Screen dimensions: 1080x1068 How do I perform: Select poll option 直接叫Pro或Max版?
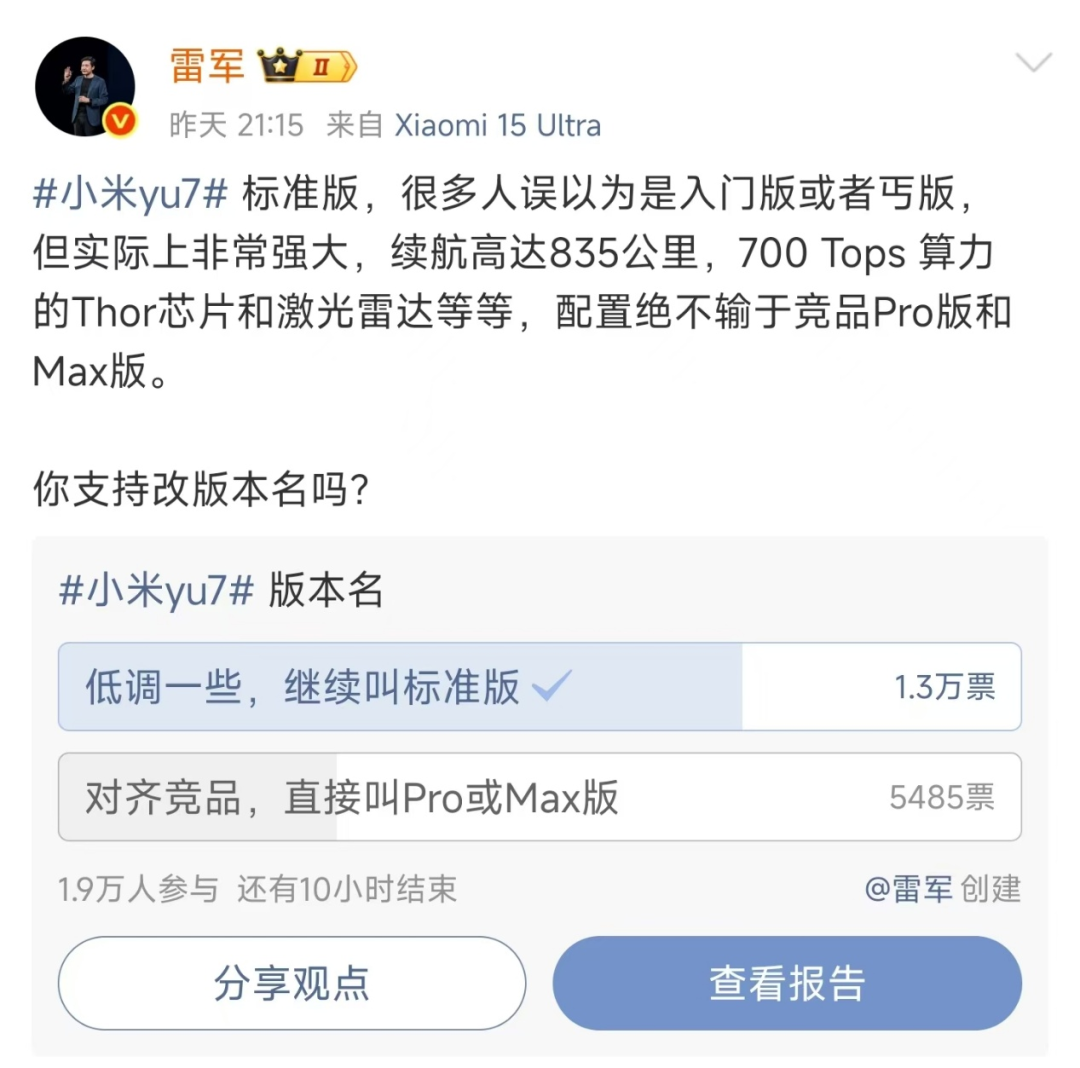coord(539,797)
